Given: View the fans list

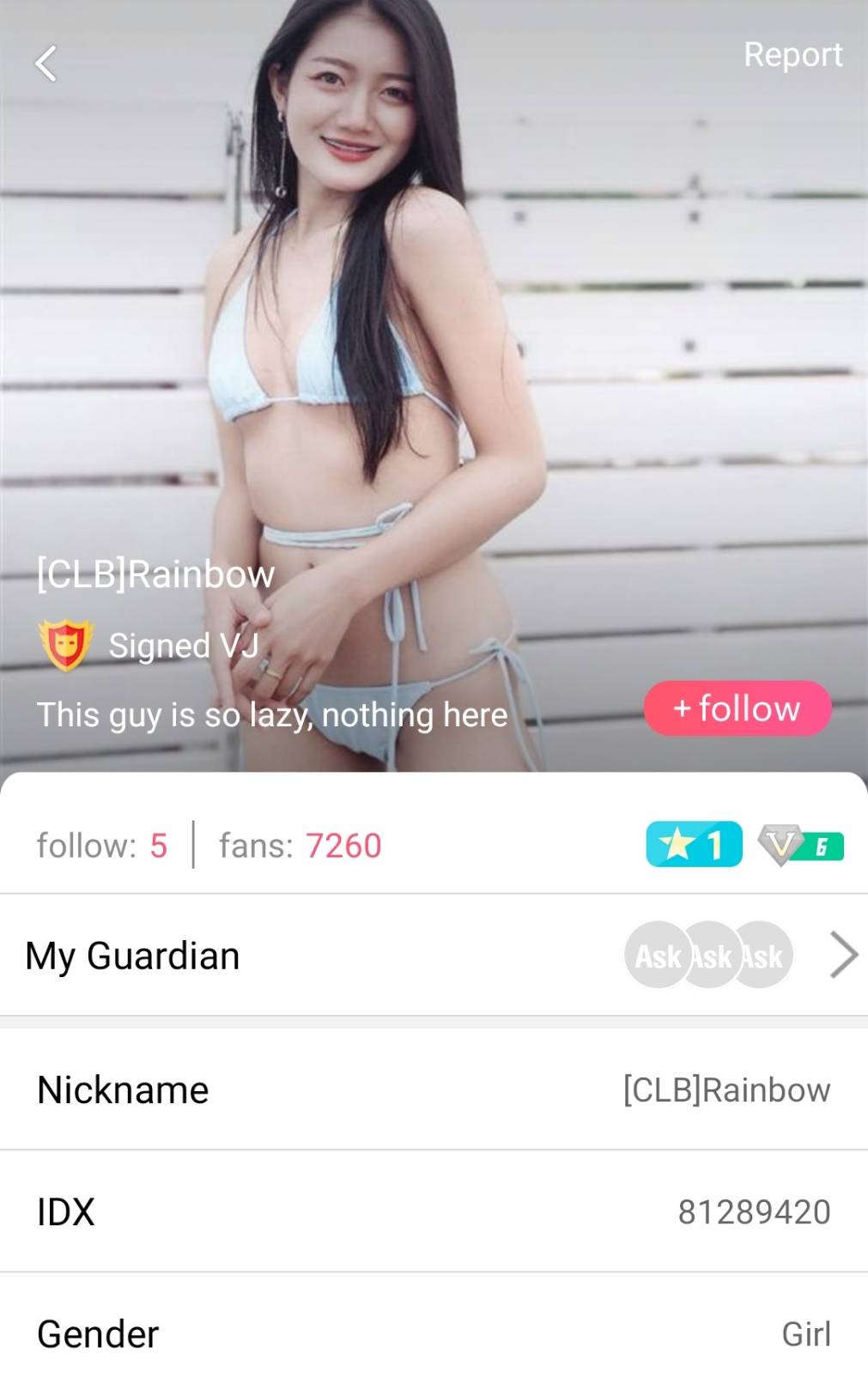Looking at the screenshot, I should [x=300, y=846].
